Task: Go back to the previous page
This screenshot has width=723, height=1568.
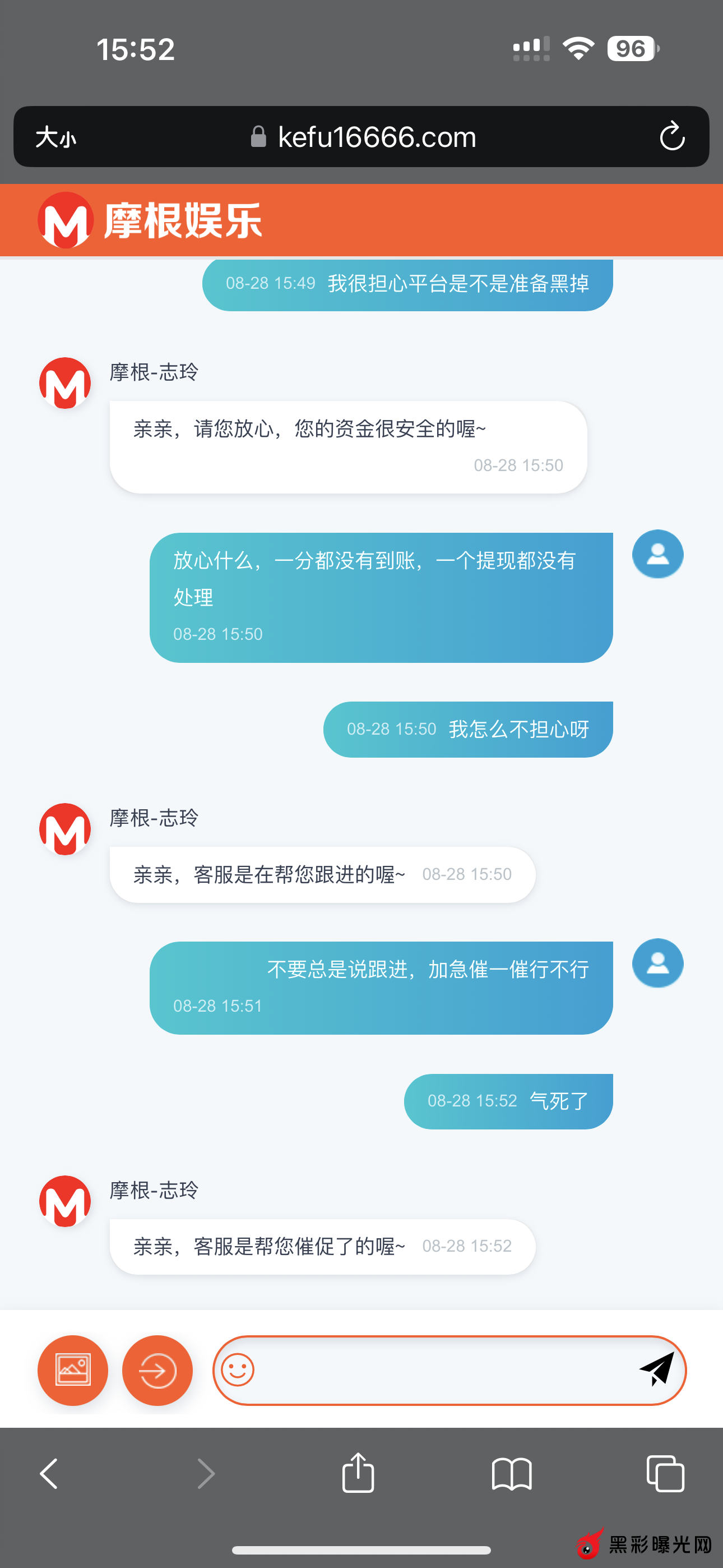Action: pos(49,1474)
